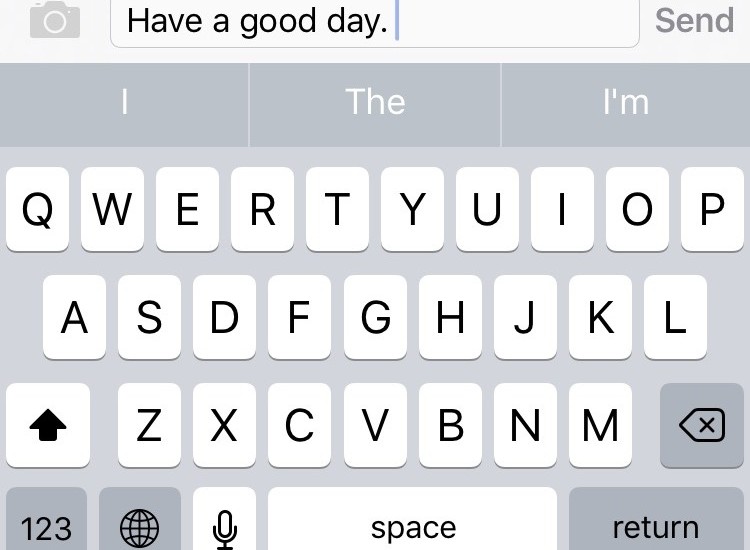Select the "I" word suggestion
The height and width of the screenshot is (550, 750).
124,102
